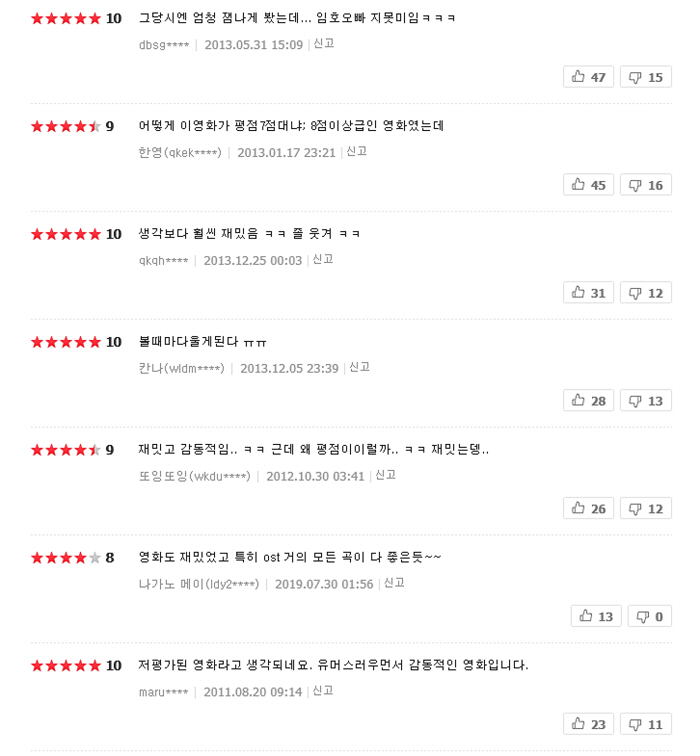Tap 신고 on 한영(qkek****)'s review
700x756 pixels.
click(x=356, y=152)
